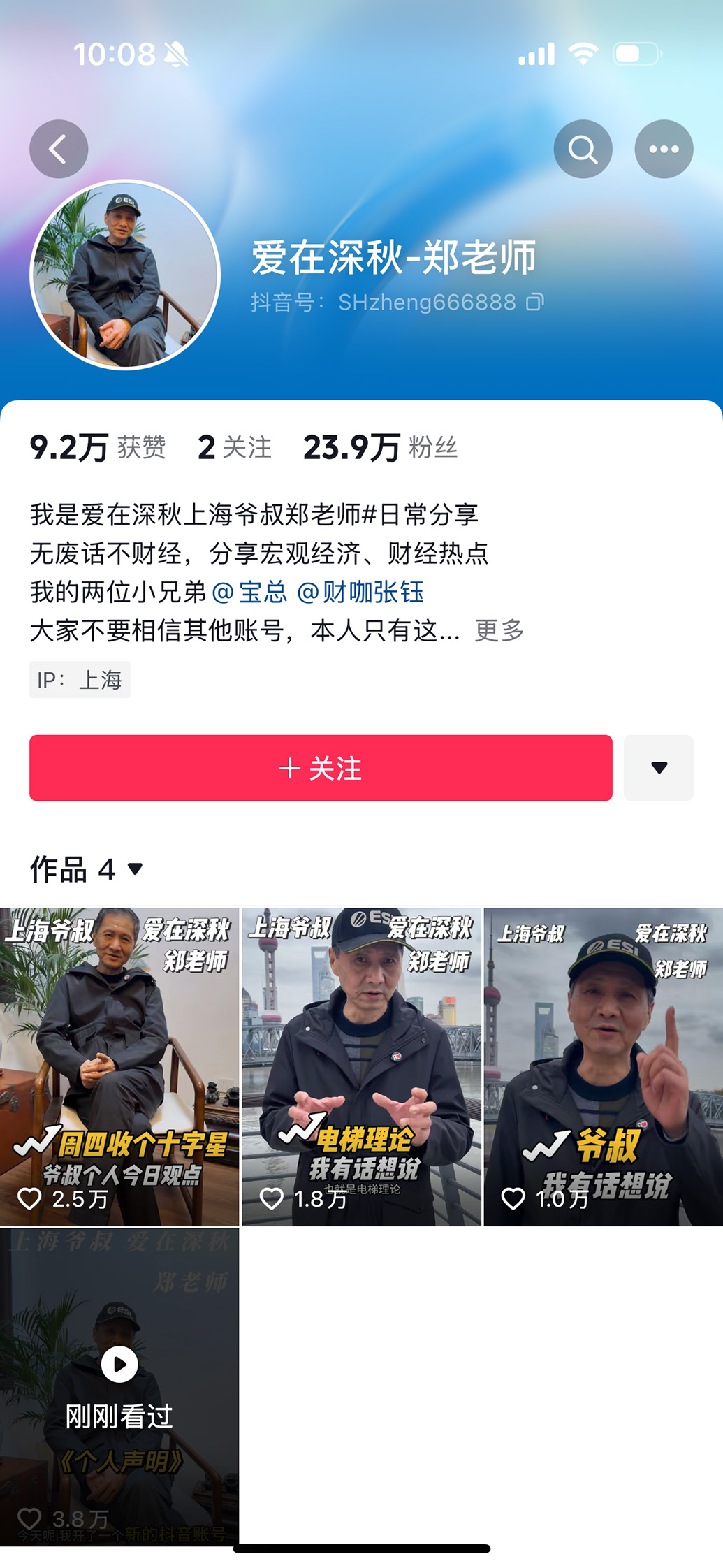
Task: Copy the Douyin ID SHzheng666888
Action: coord(535,302)
